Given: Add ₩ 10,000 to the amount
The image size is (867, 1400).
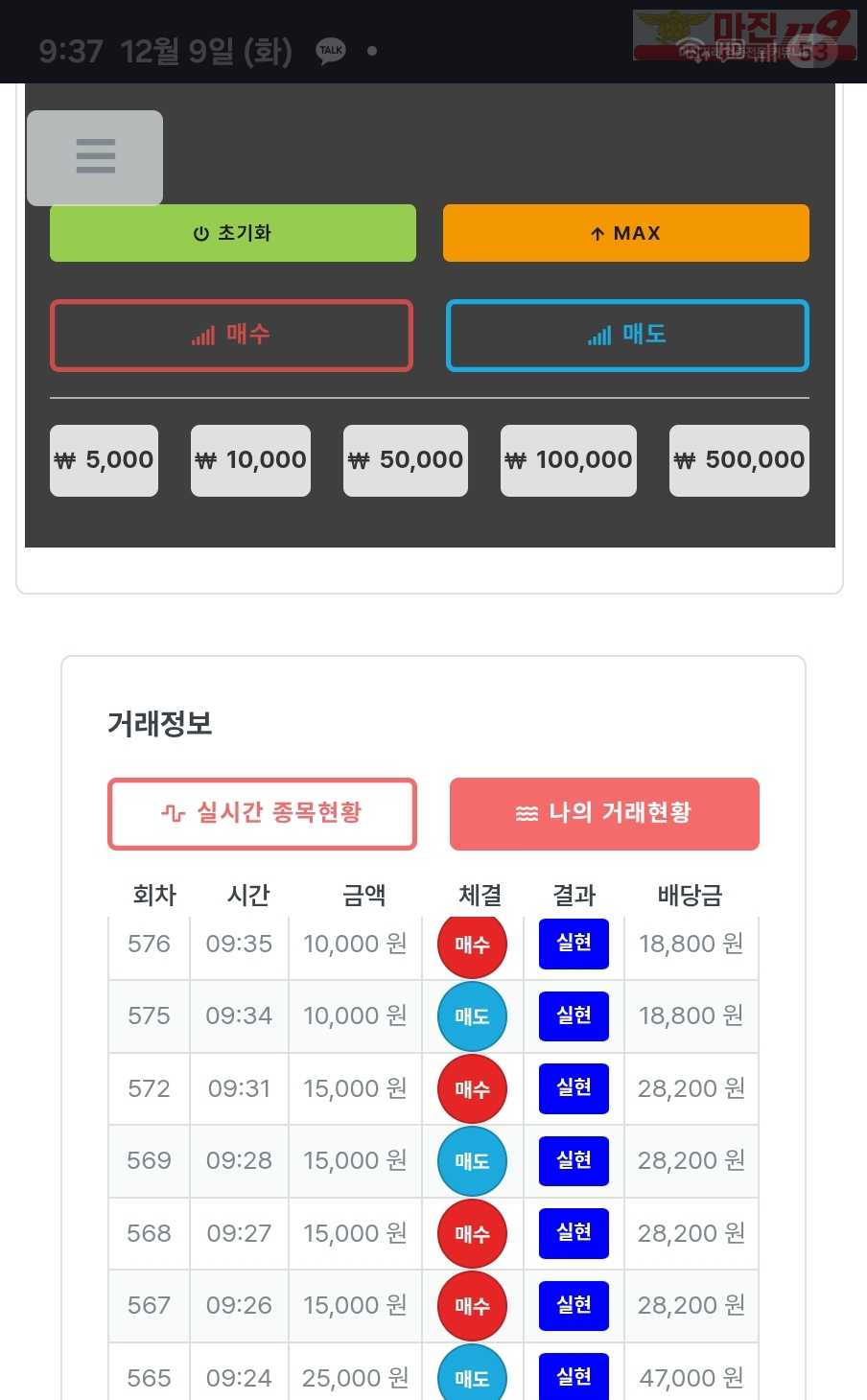Looking at the screenshot, I should [250, 460].
